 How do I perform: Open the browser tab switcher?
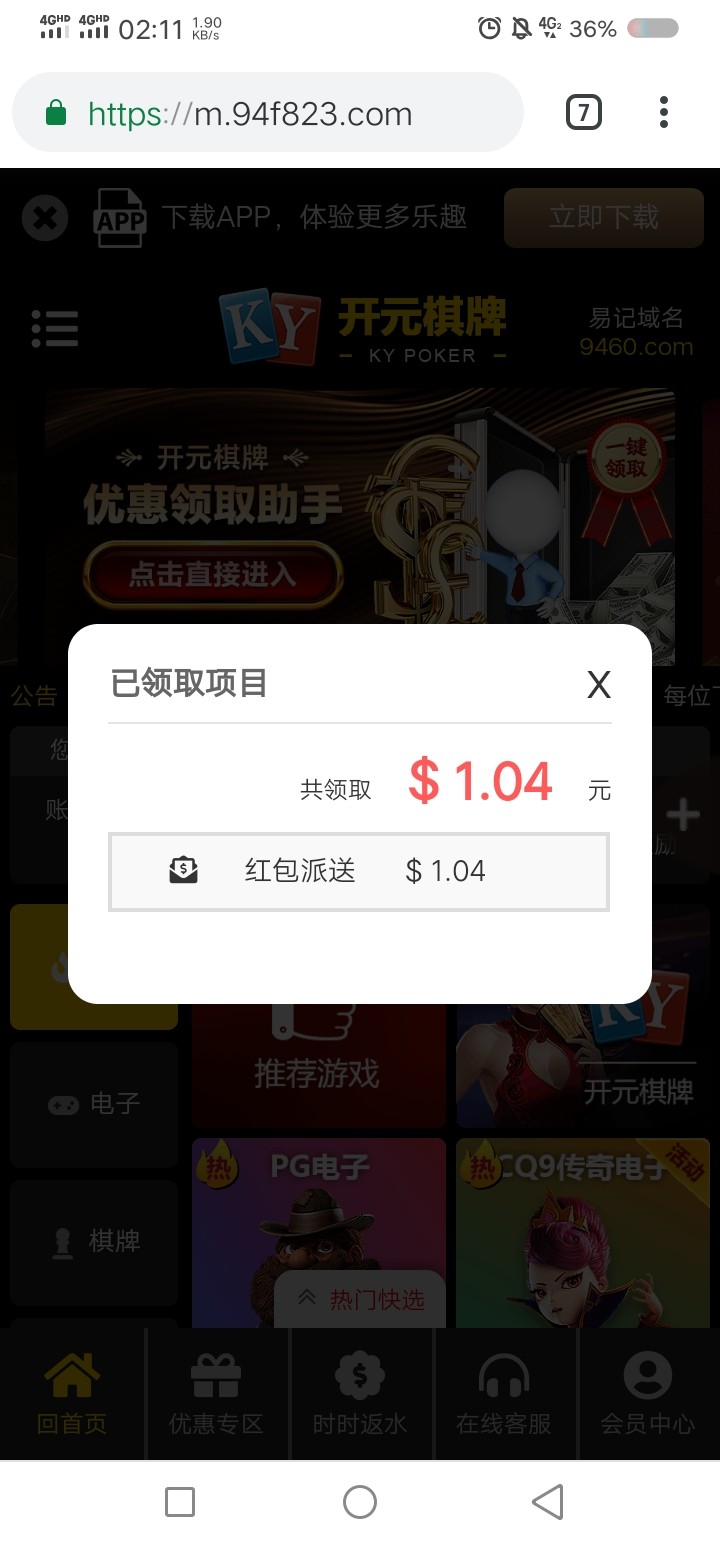[584, 112]
